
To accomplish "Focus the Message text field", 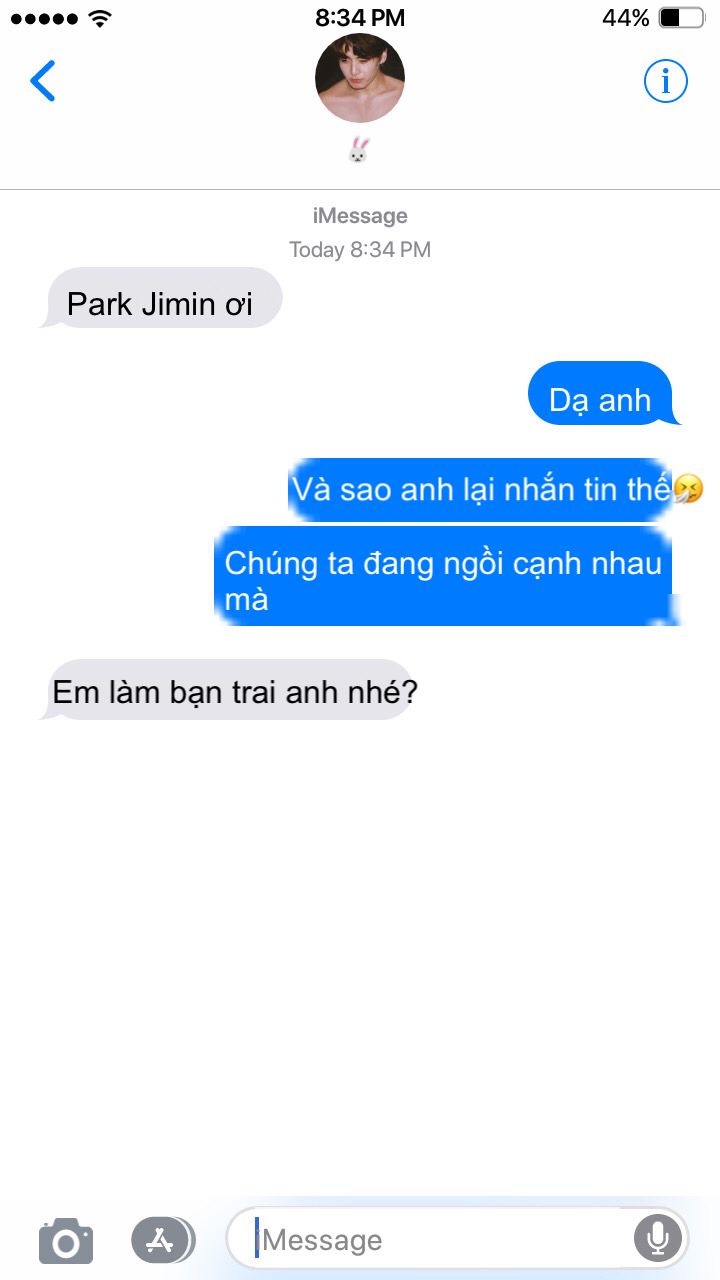I will tap(440, 1240).
